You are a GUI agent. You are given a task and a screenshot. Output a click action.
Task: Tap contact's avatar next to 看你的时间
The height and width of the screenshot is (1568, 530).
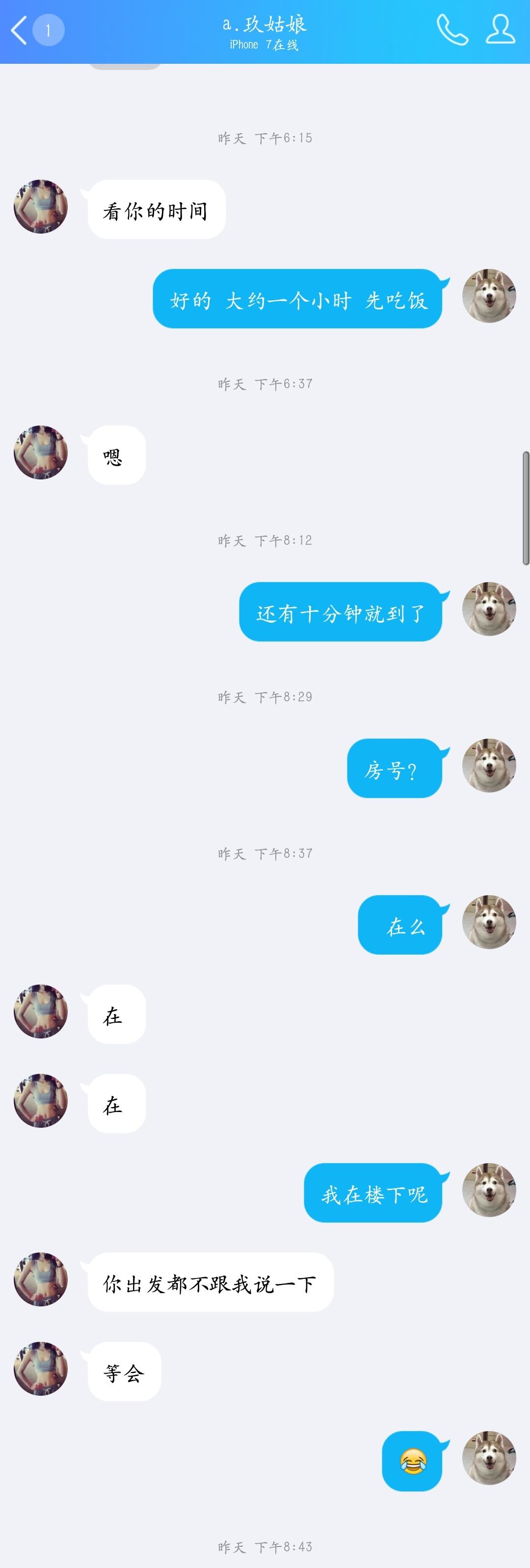pyautogui.click(x=41, y=206)
